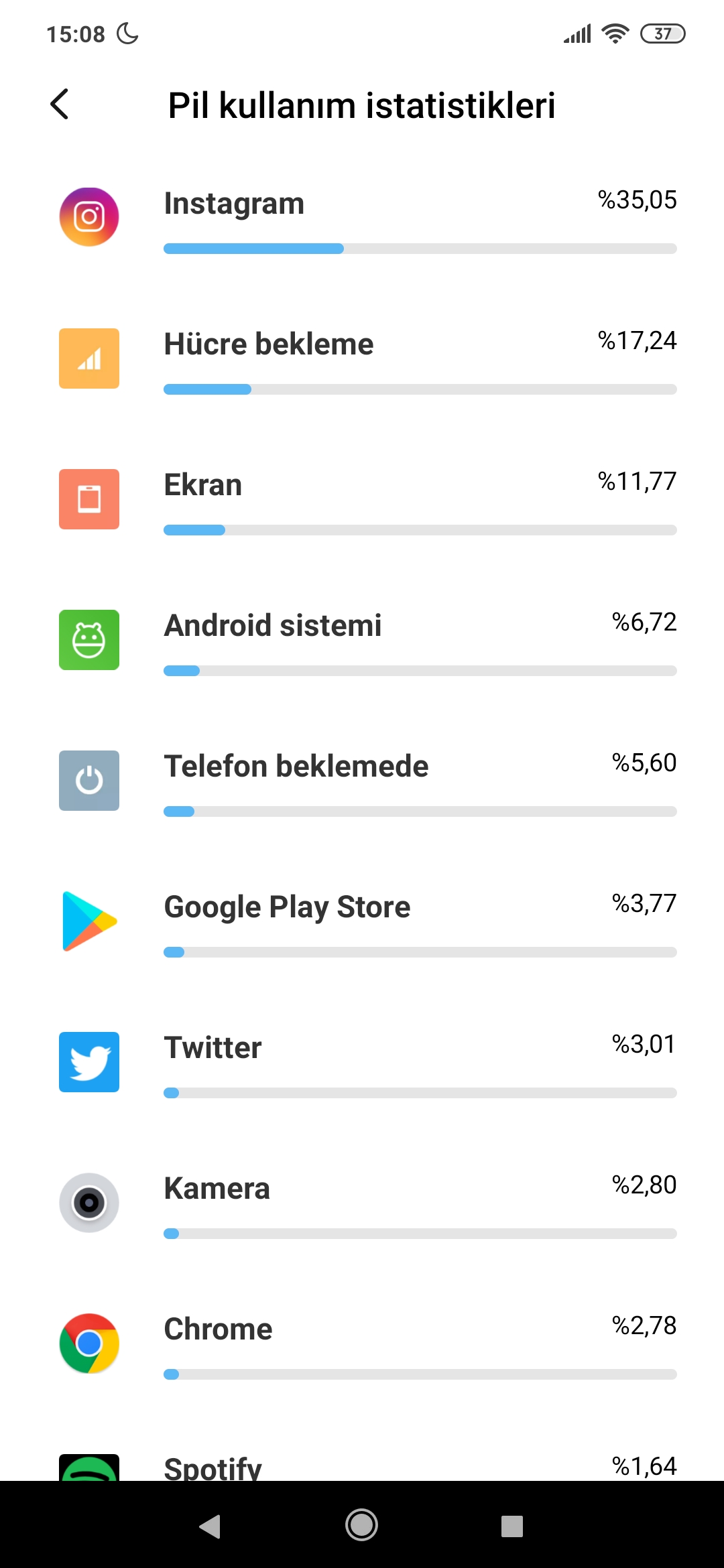Select Chrome in the usage list
Screen dimensions: 724x1568
click(362, 1344)
